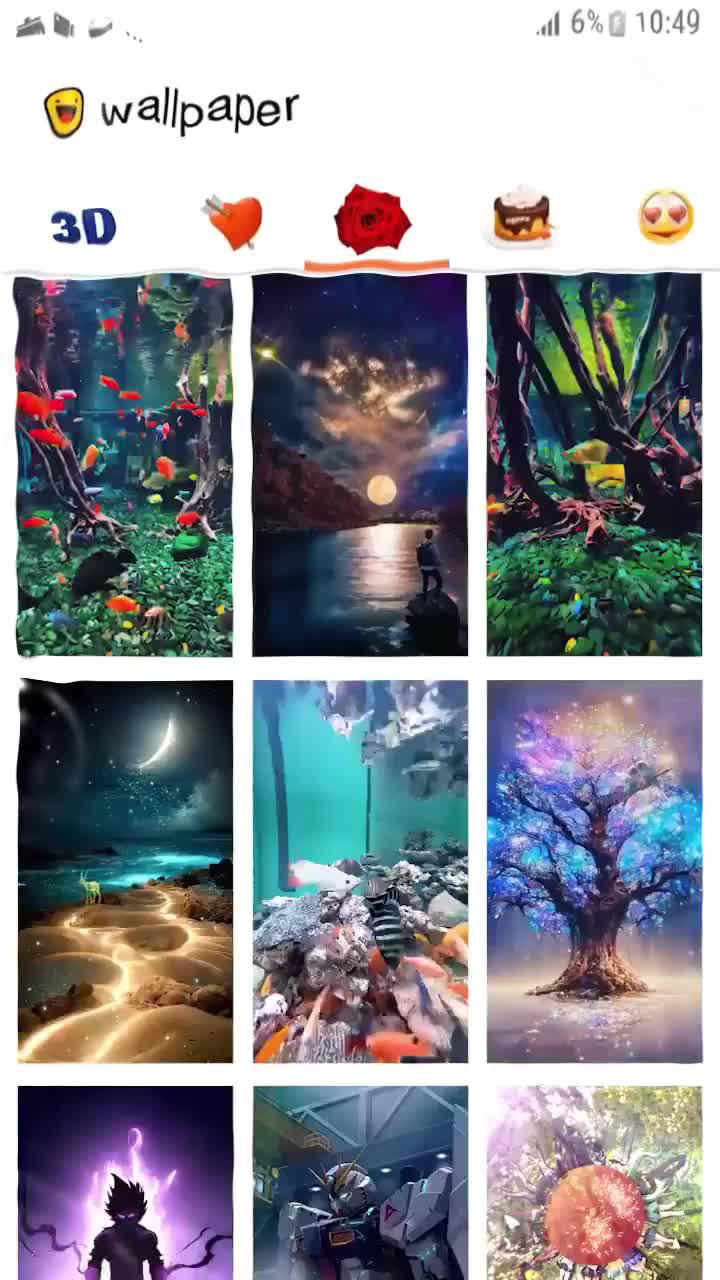Open the crescent moon beach wallpaper

tap(125, 871)
